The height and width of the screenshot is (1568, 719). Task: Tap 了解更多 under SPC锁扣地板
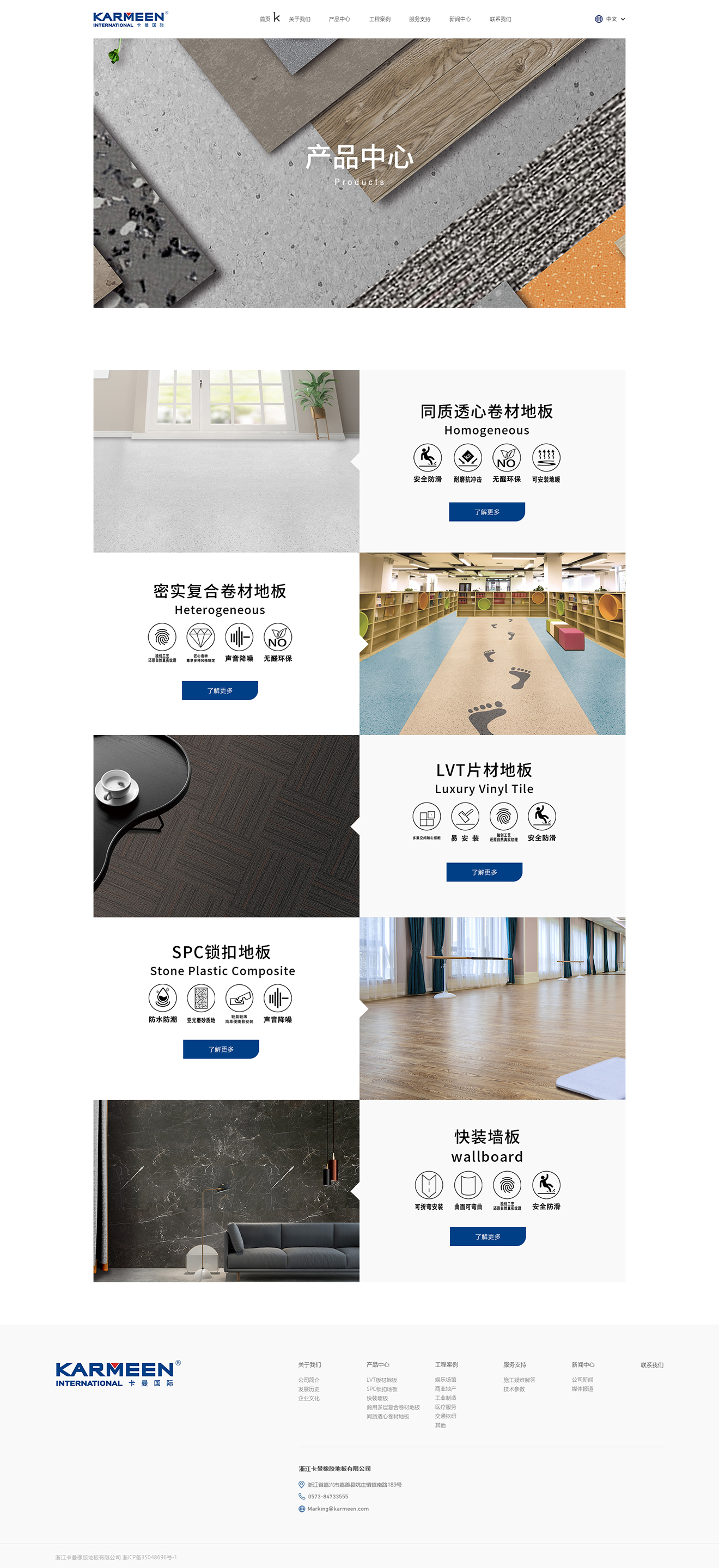pos(221,1049)
